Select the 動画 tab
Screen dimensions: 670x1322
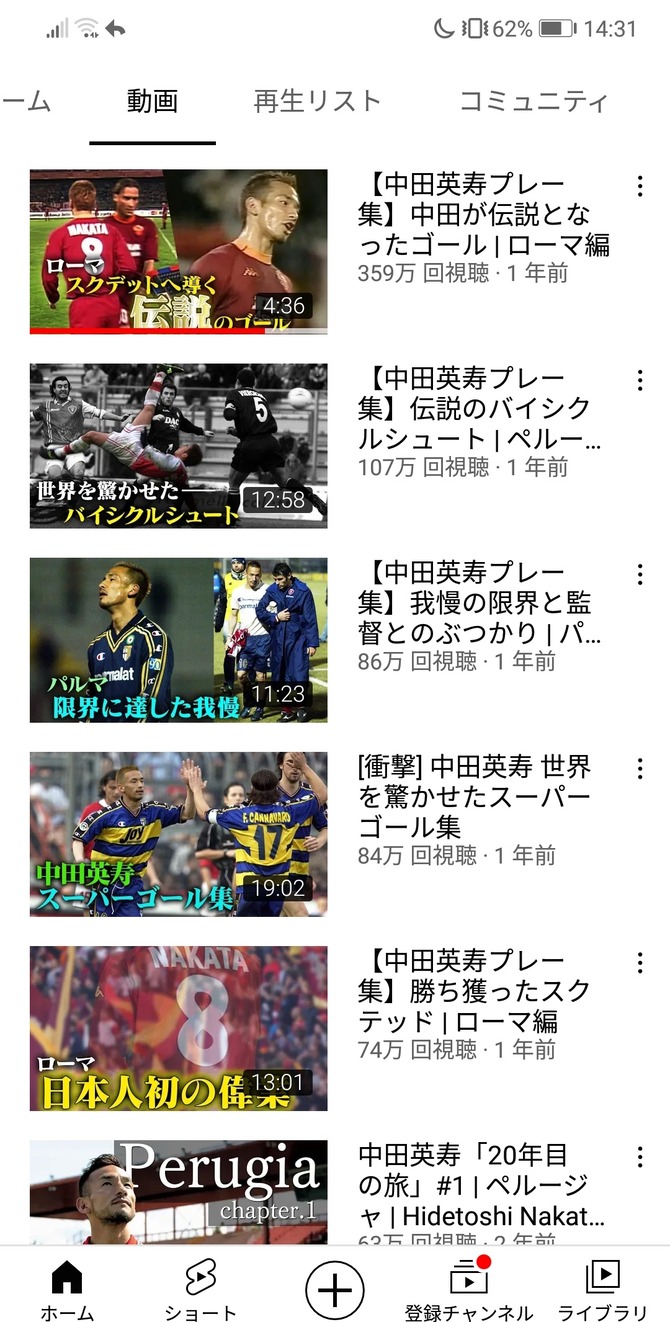tap(152, 101)
